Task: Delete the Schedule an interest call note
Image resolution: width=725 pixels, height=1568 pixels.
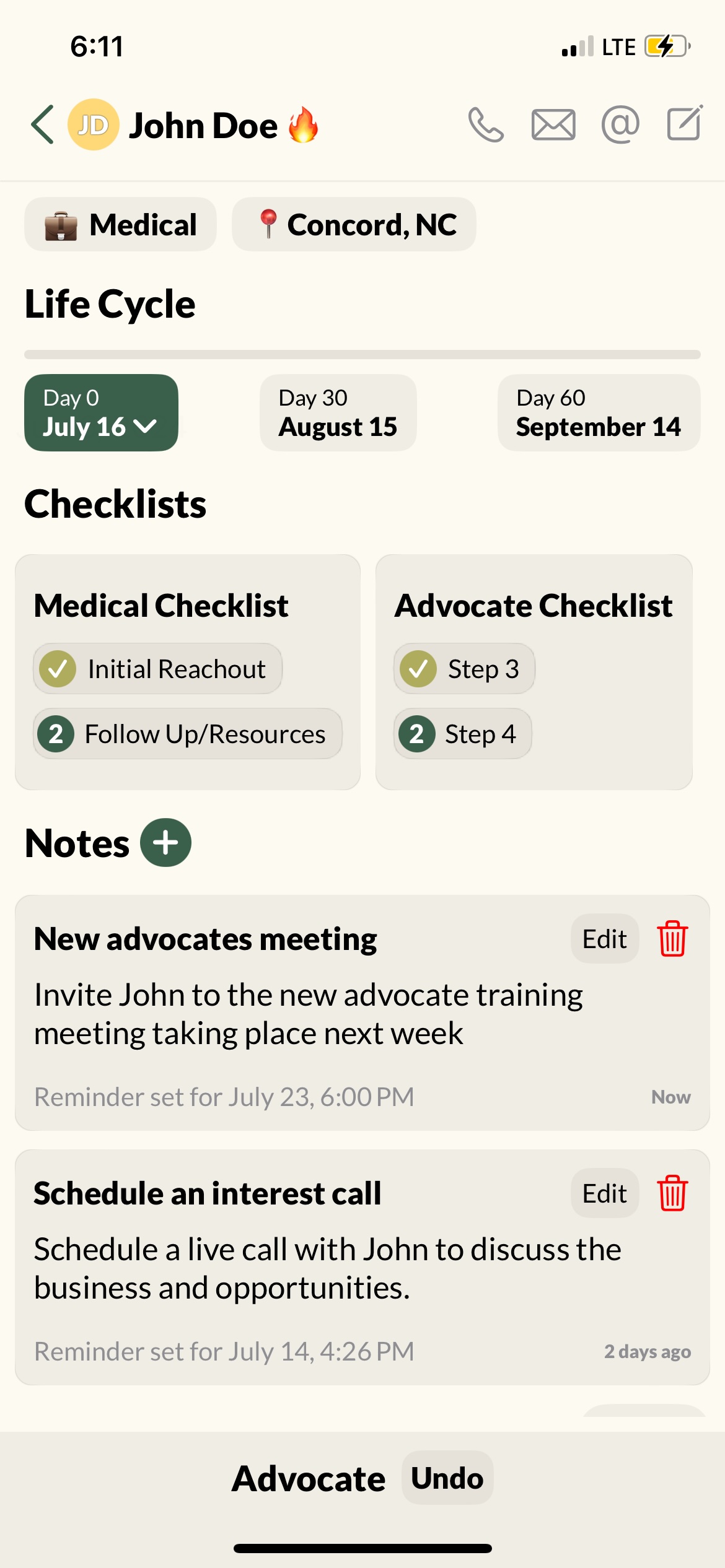Action: coord(672,1193)
